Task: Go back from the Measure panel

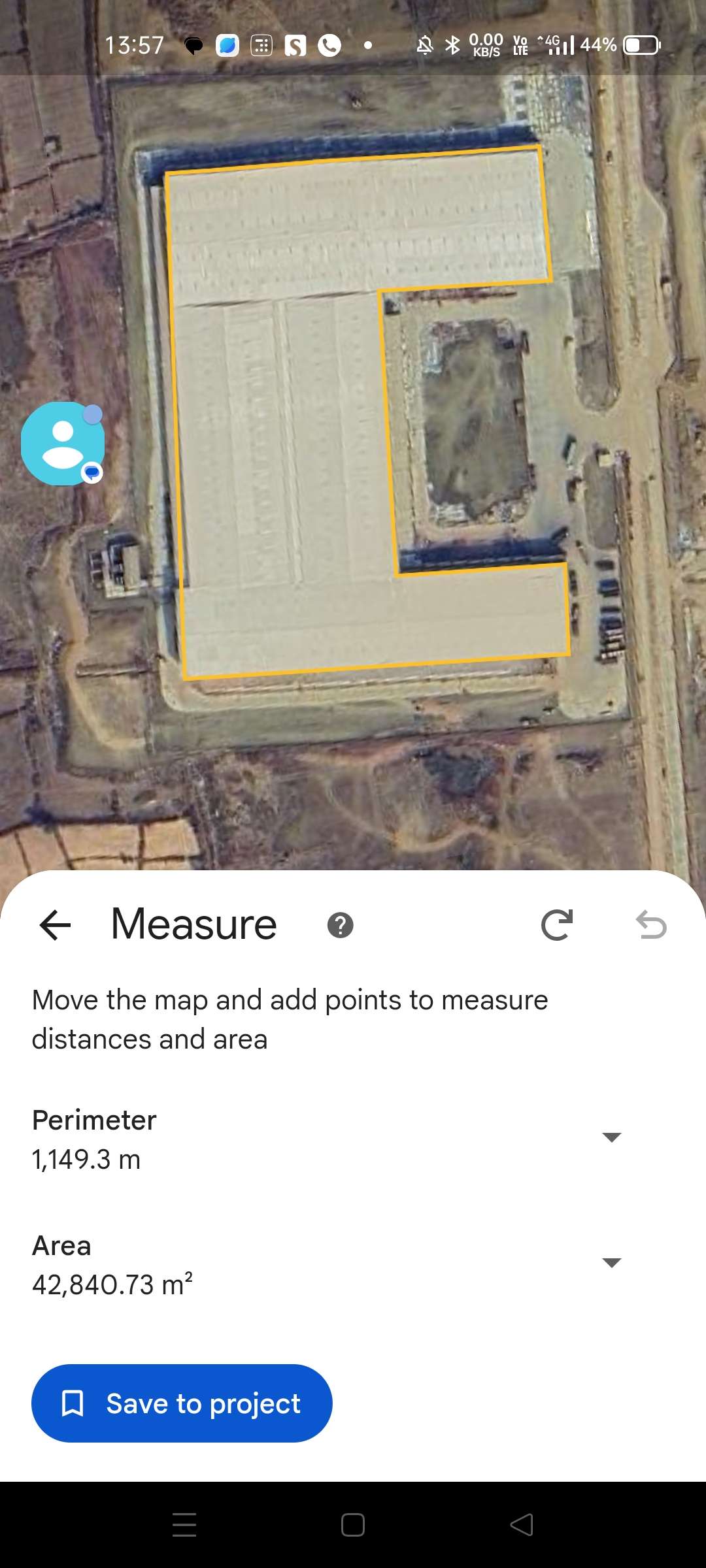Action: tap(55, 925)
